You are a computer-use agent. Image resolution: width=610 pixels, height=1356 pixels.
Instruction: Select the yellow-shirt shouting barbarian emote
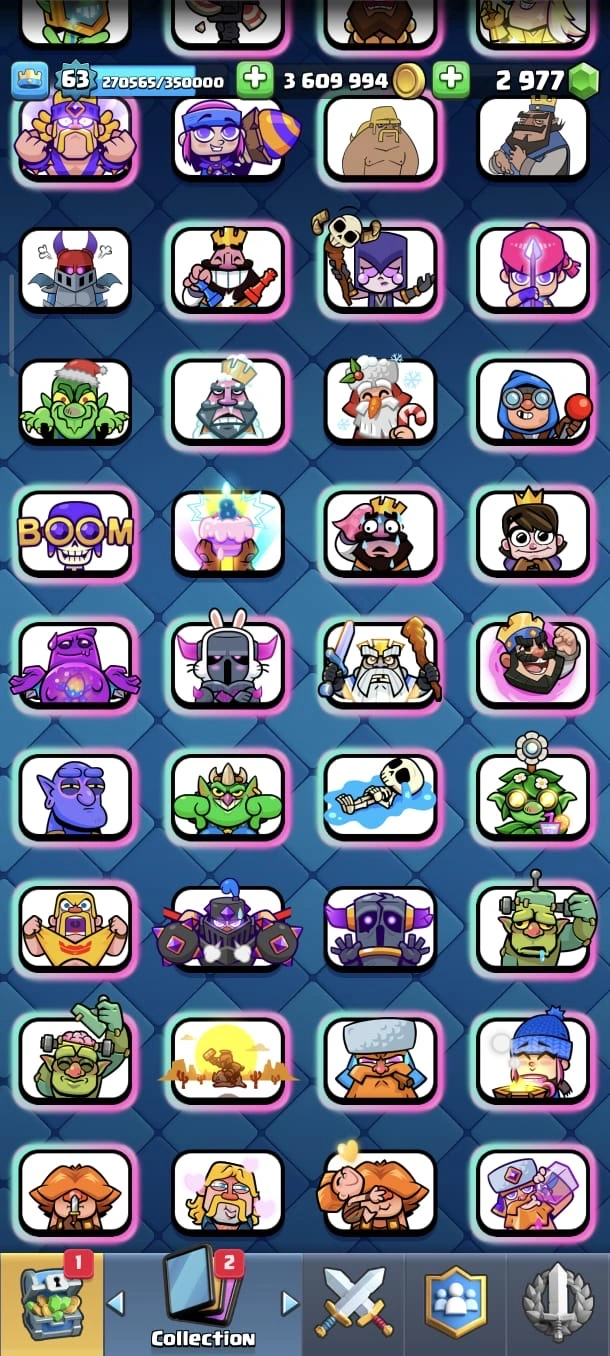tap(76, 928)
